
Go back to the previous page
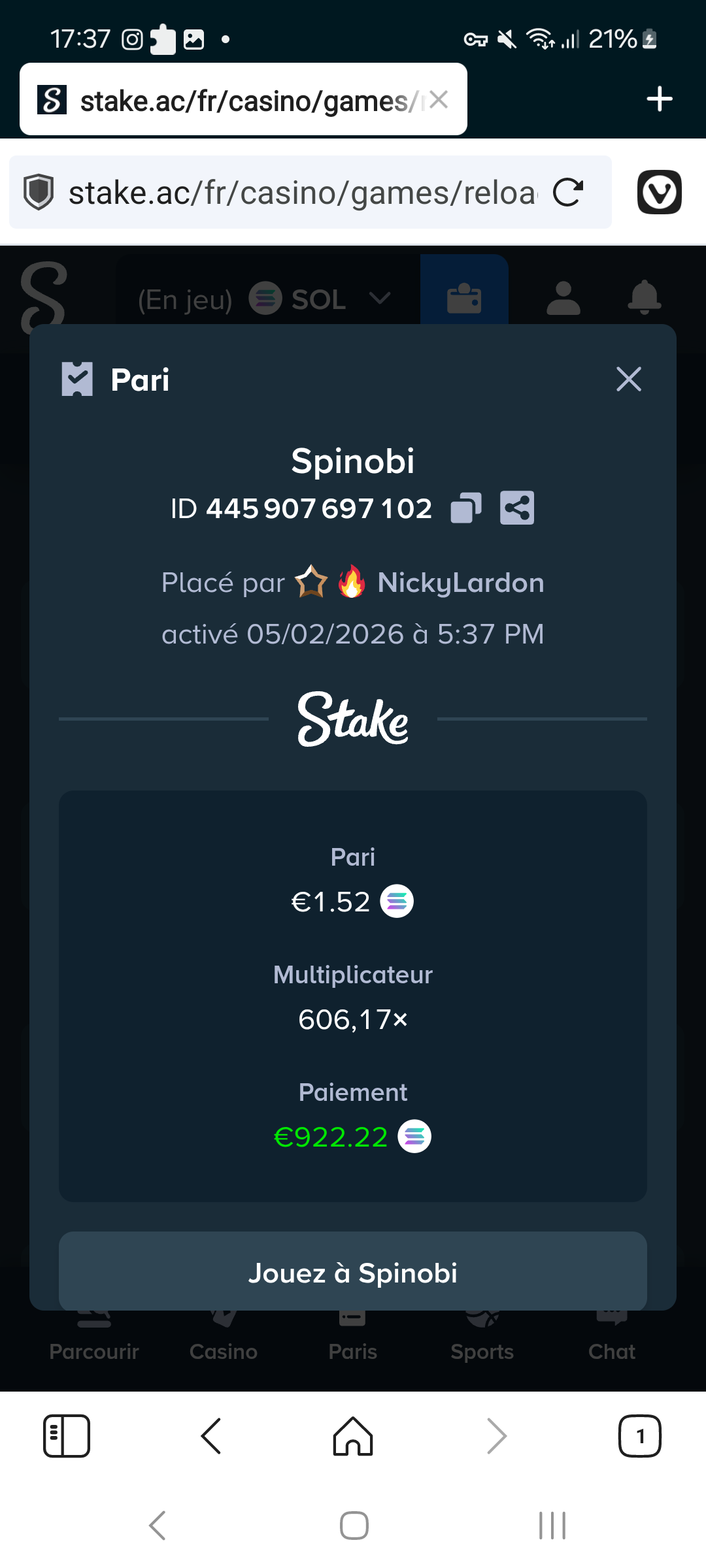(210, 1436)
